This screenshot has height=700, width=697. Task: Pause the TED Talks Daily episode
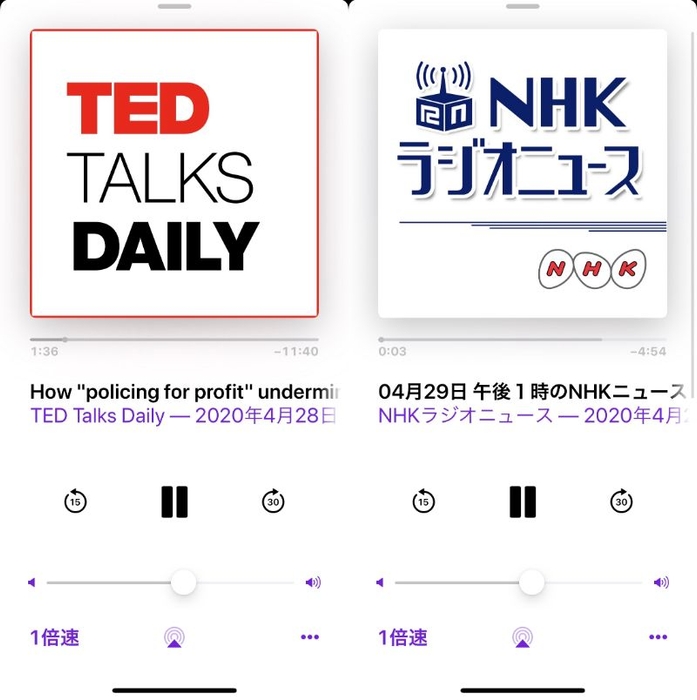(x=174, y=501)
